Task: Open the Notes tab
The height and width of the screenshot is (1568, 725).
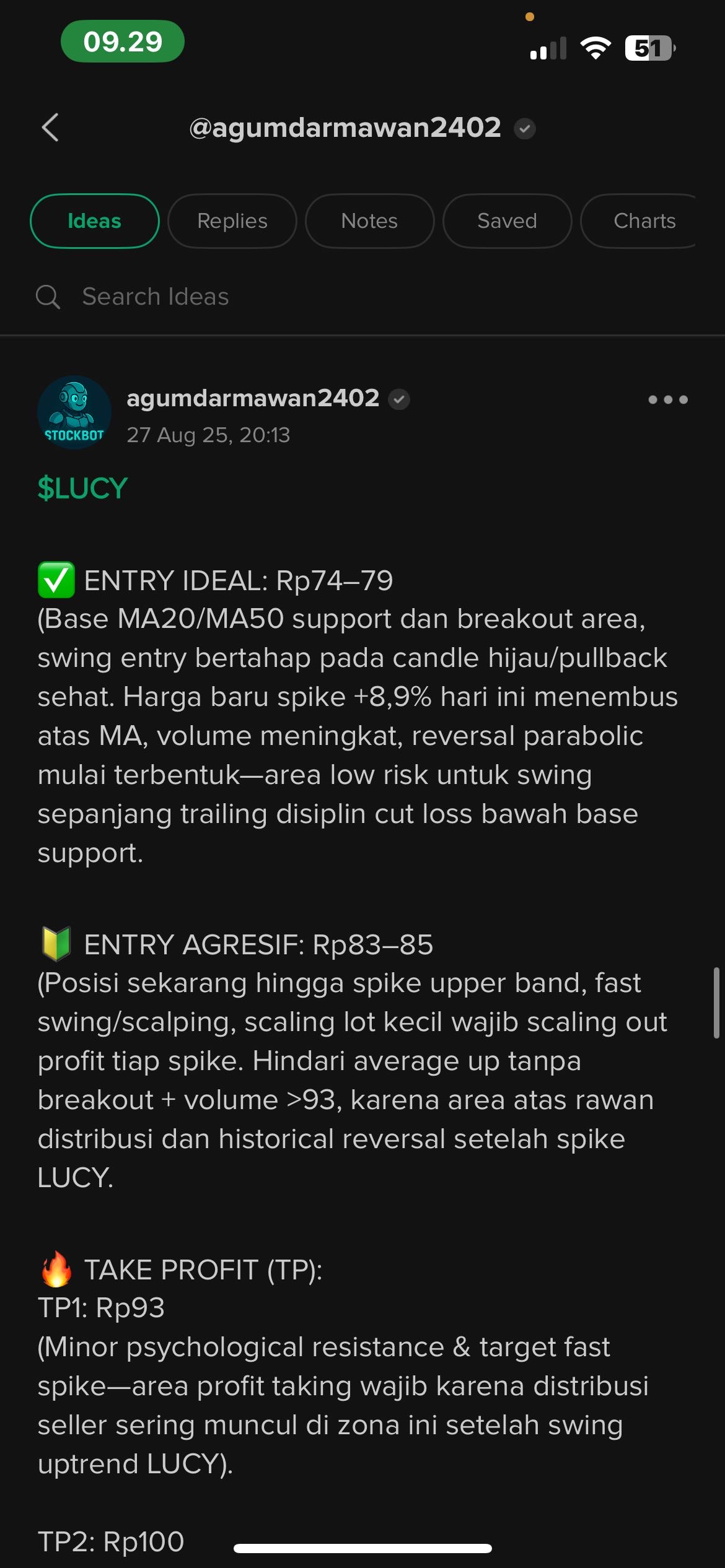Action: click(369, 221)
